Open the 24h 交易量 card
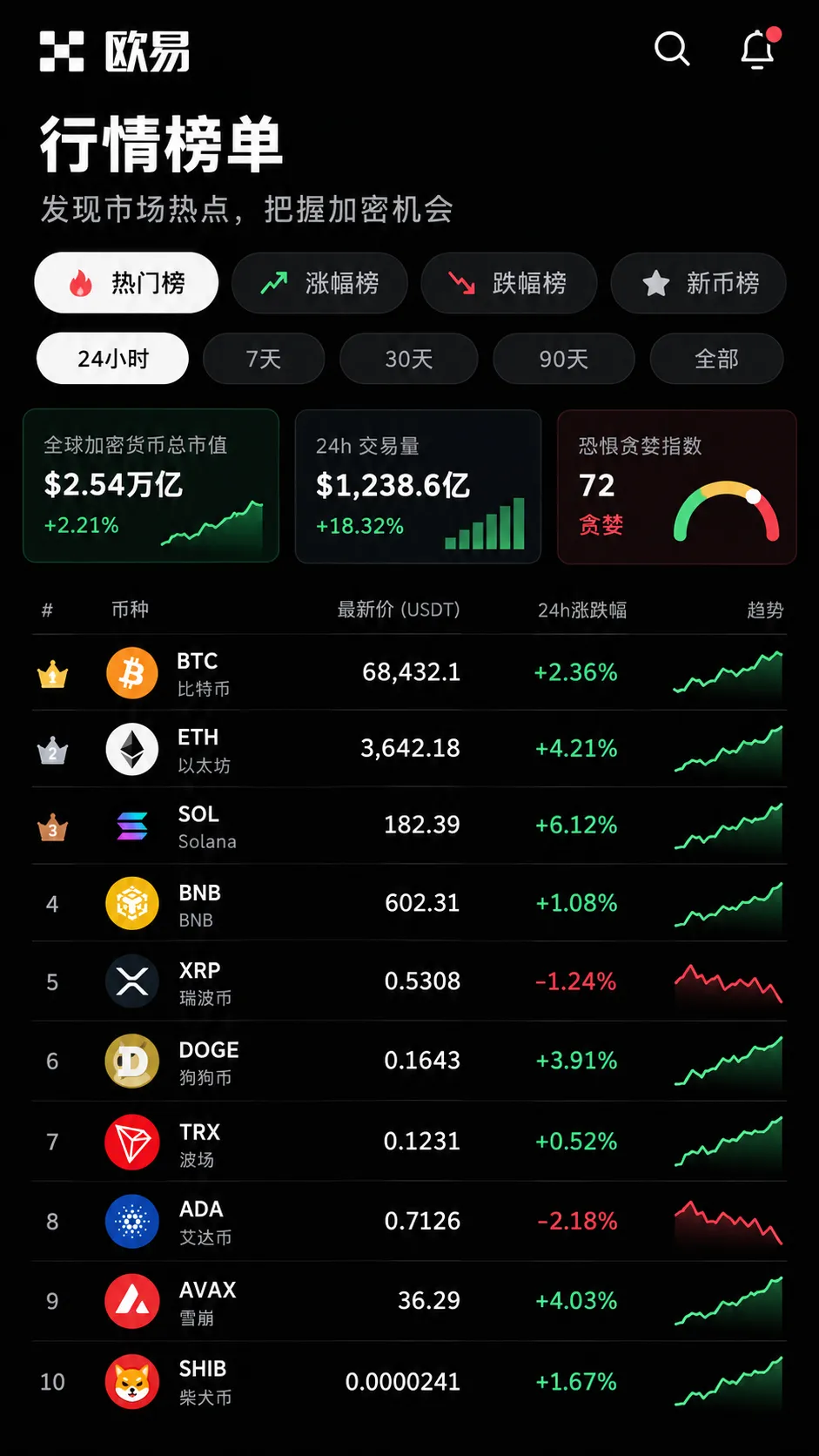 (419, 486)
